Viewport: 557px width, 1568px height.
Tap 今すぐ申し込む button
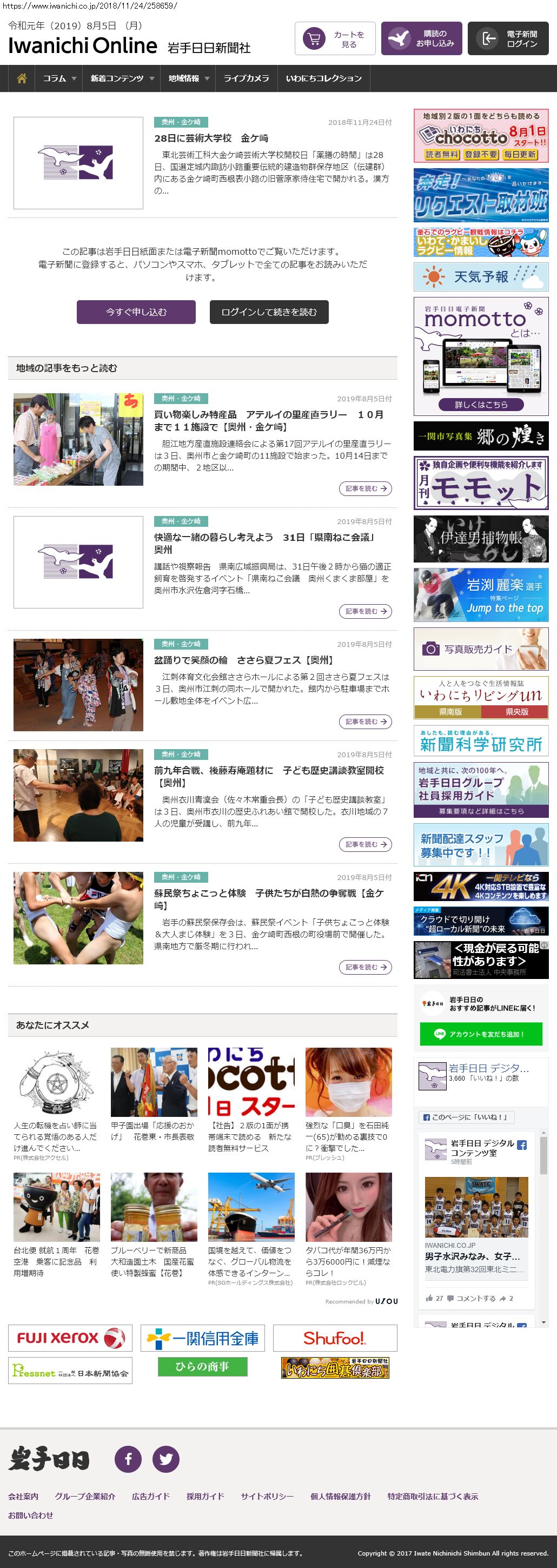pos(136,312)
